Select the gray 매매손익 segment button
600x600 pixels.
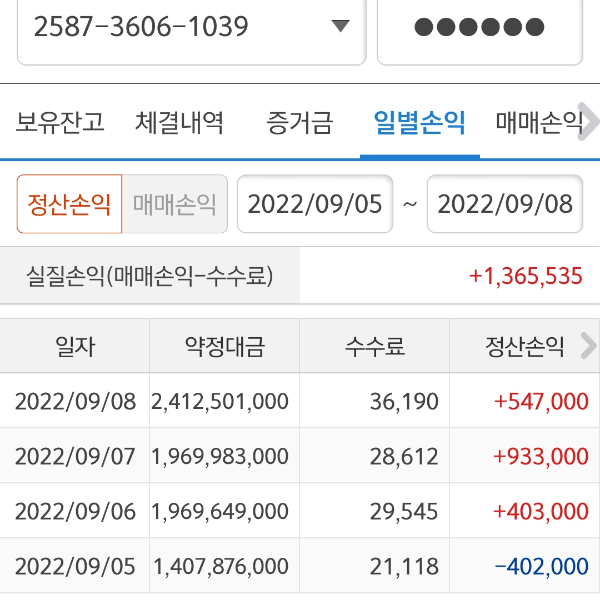pos(175,204)
